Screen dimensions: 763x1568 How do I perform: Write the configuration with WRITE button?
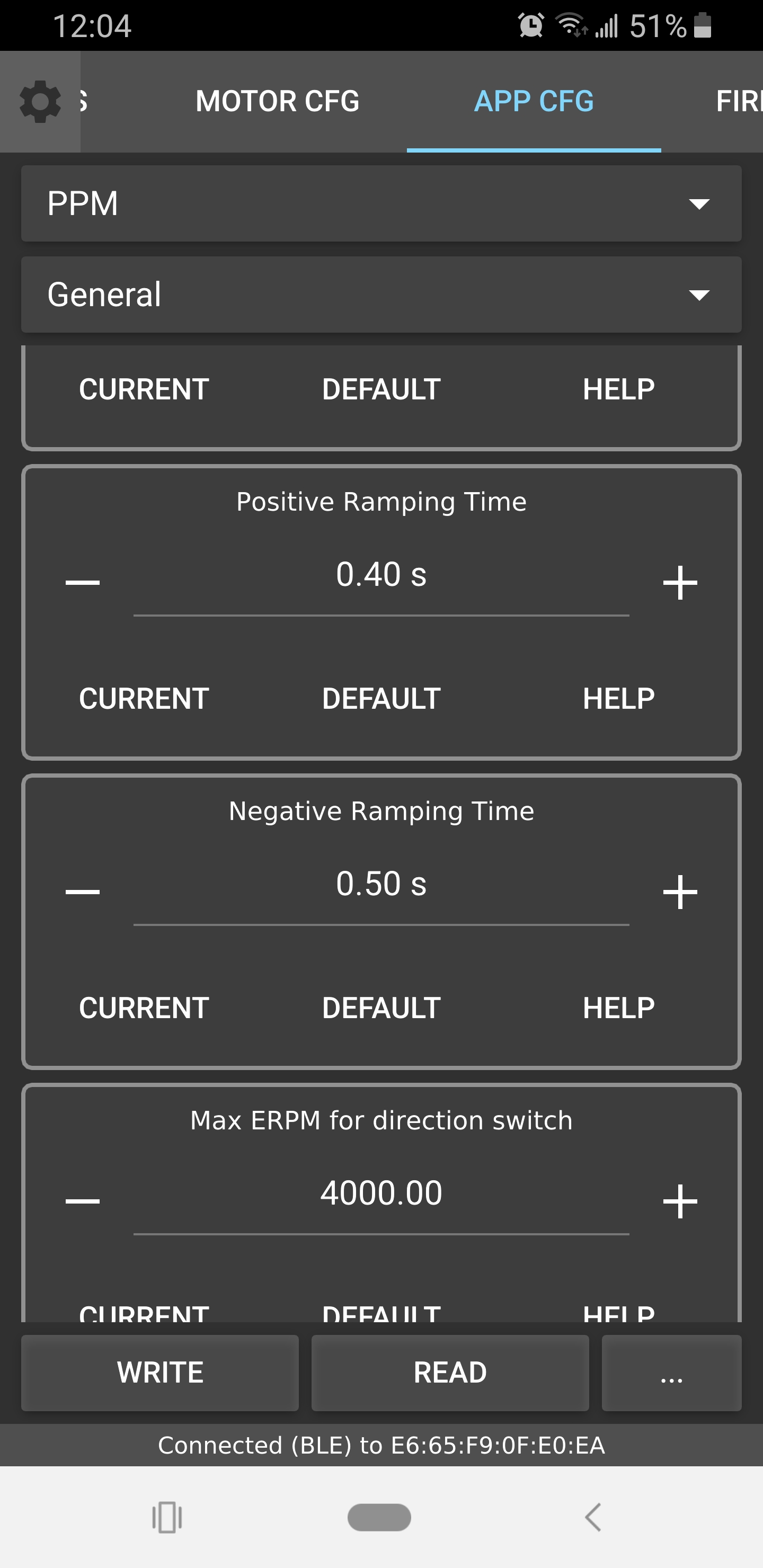point(160,1373)
